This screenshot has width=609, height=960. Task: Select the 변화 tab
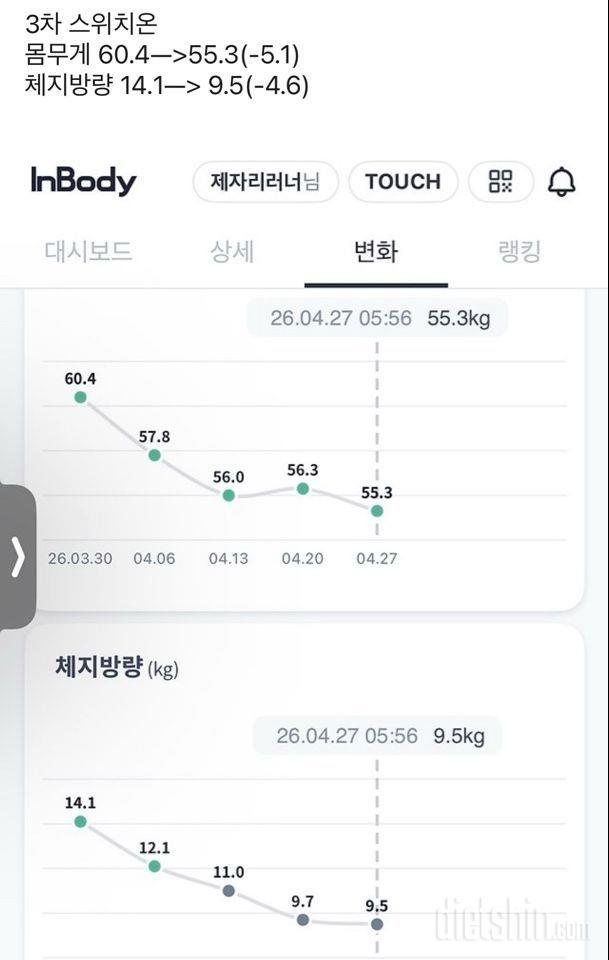376,251
